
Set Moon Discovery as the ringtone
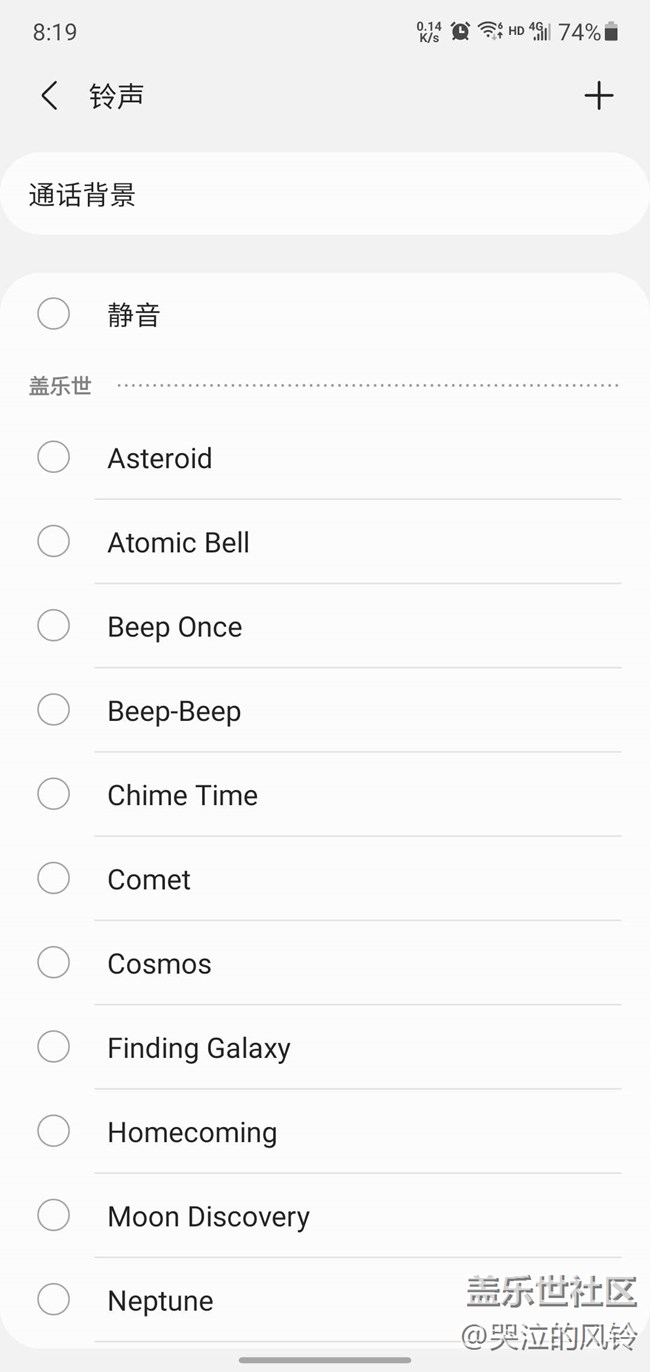(54, 1216)
